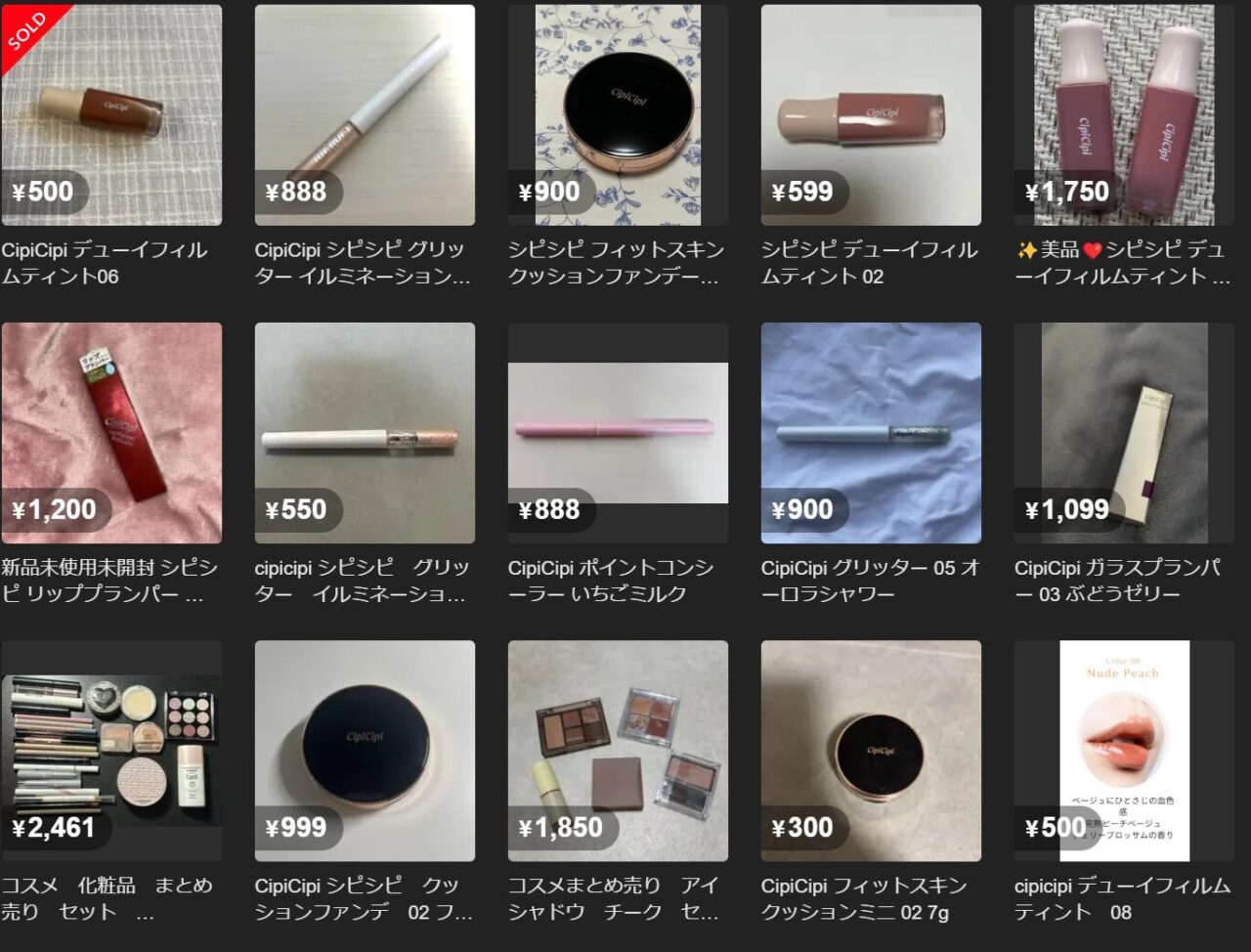Open ポイントコンシーラー いちごミルク listing
1251x952 pixels.
[x=618, y=433]
